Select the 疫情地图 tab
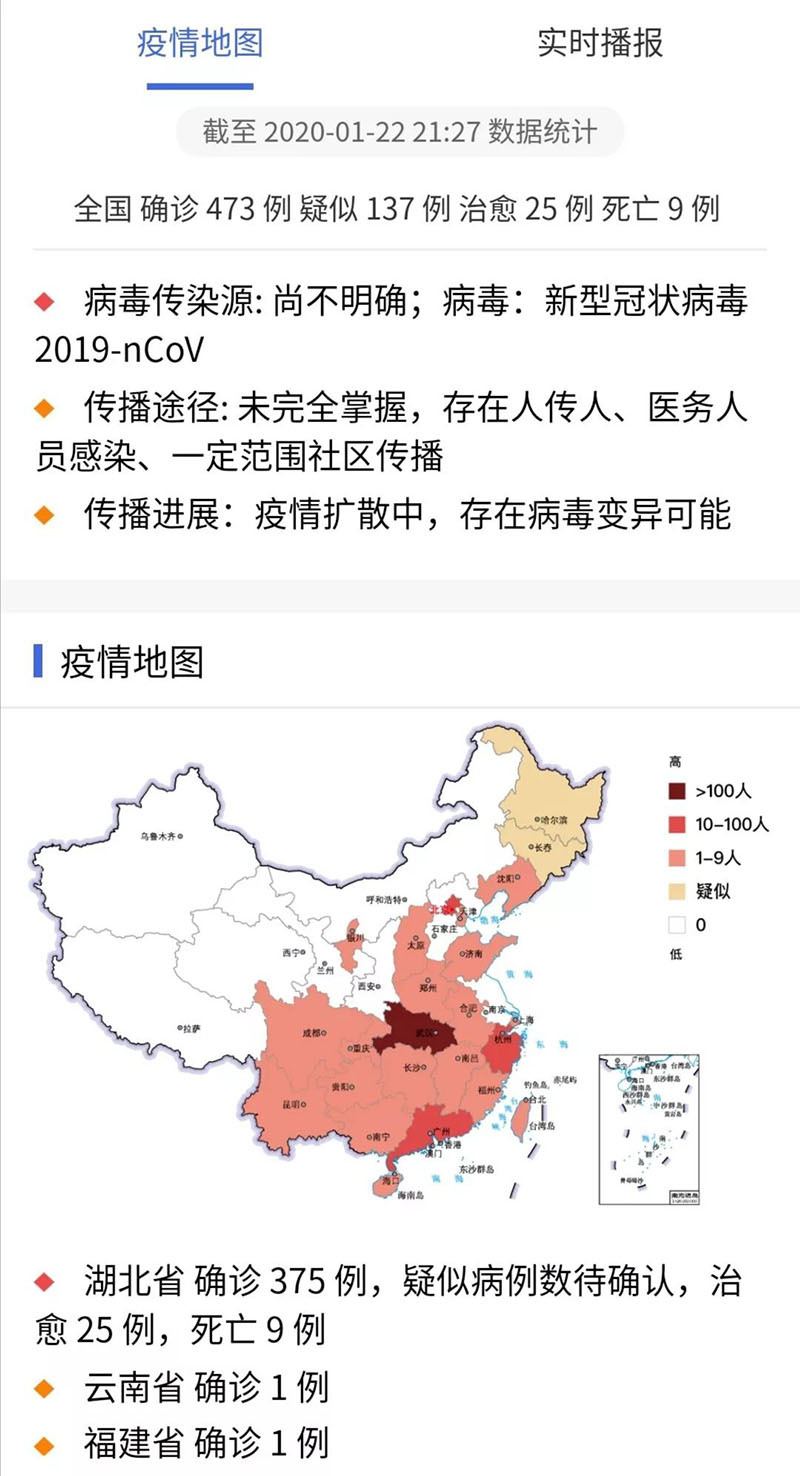 click(x=200, y=43)
